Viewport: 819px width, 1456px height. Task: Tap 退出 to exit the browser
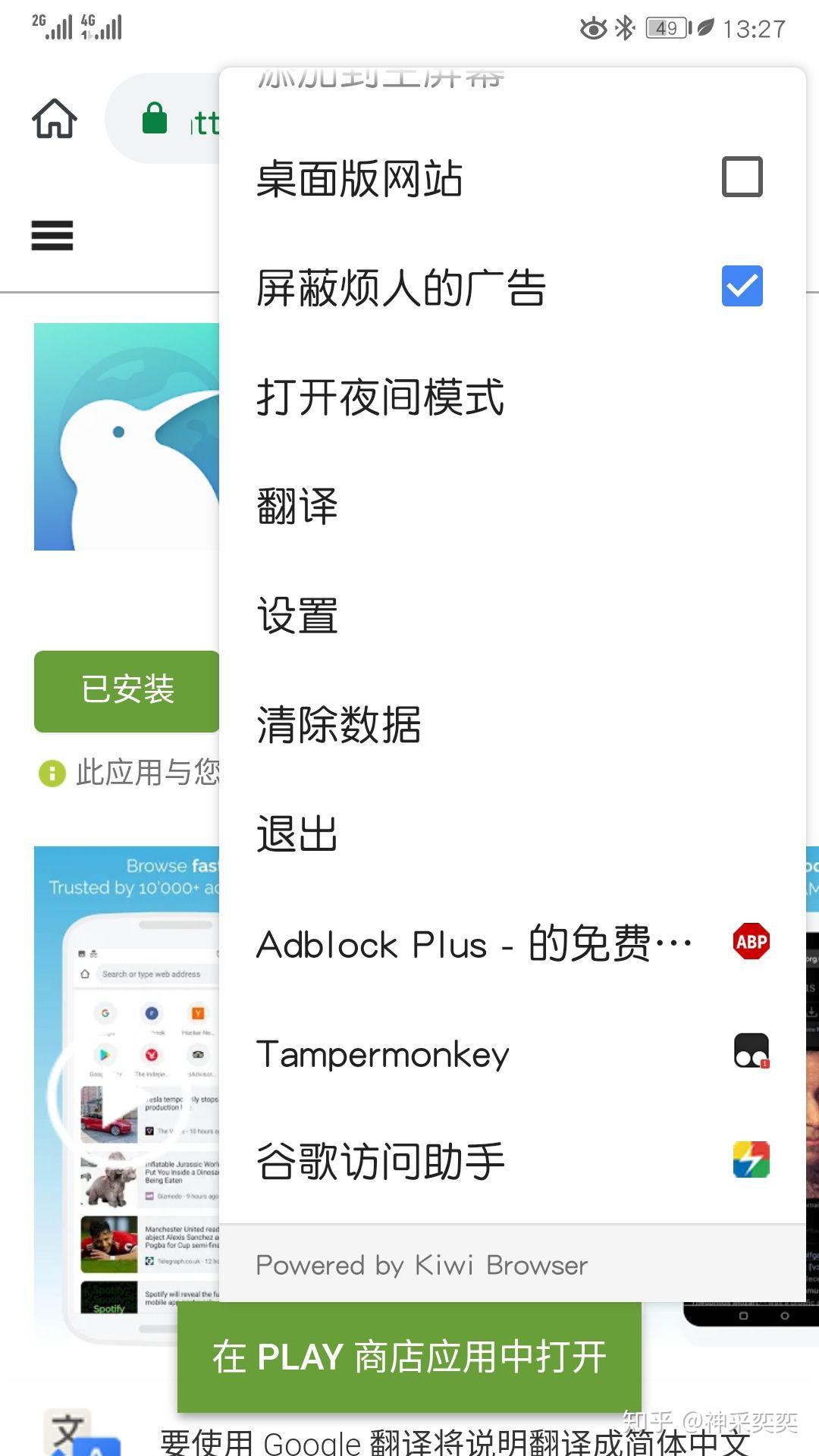[x=297, y=833]
